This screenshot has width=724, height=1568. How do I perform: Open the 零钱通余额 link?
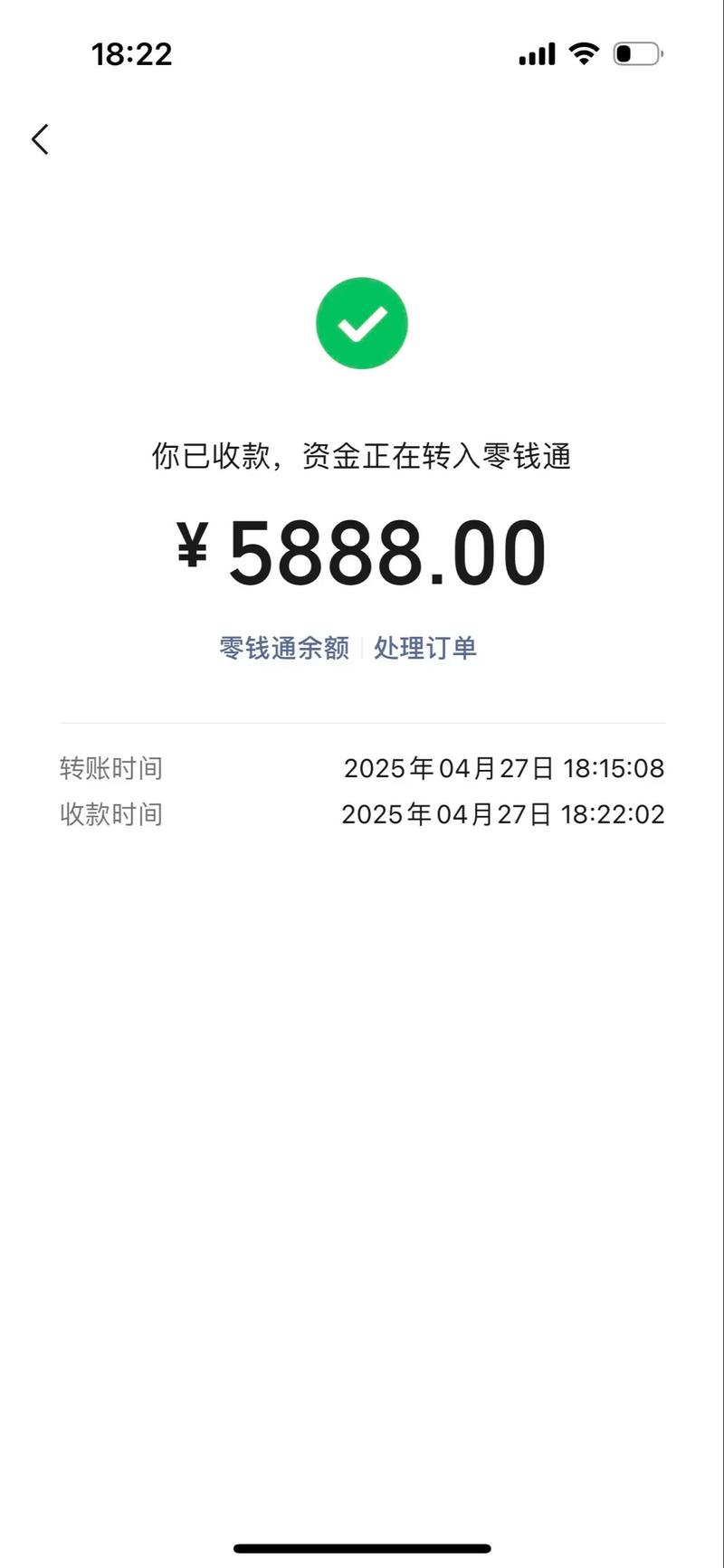tap(284, 648)
